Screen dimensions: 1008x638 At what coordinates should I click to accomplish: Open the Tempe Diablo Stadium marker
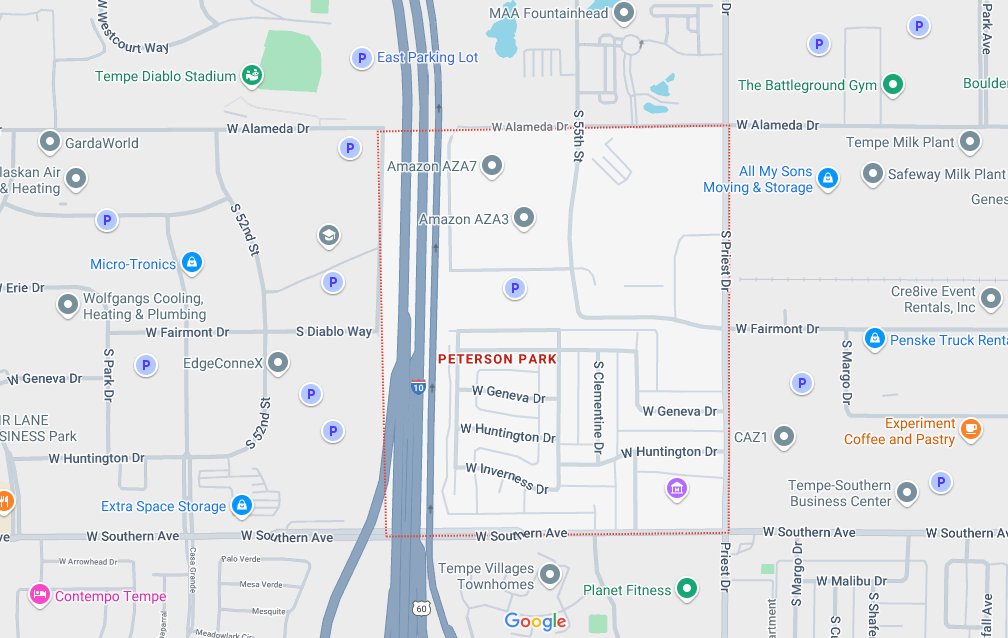point(252,75)
